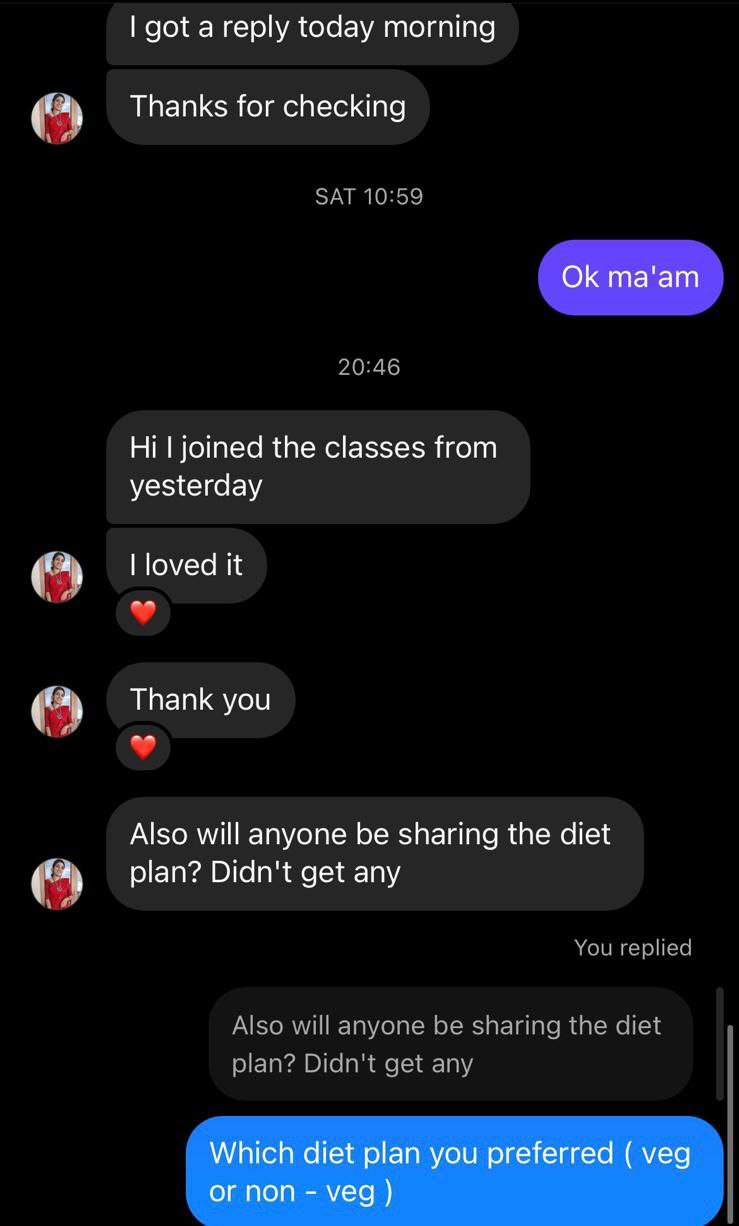The image size is (739, 1226).
Task: View the heart reaction under "I loved it"
Action: [143, 612]
